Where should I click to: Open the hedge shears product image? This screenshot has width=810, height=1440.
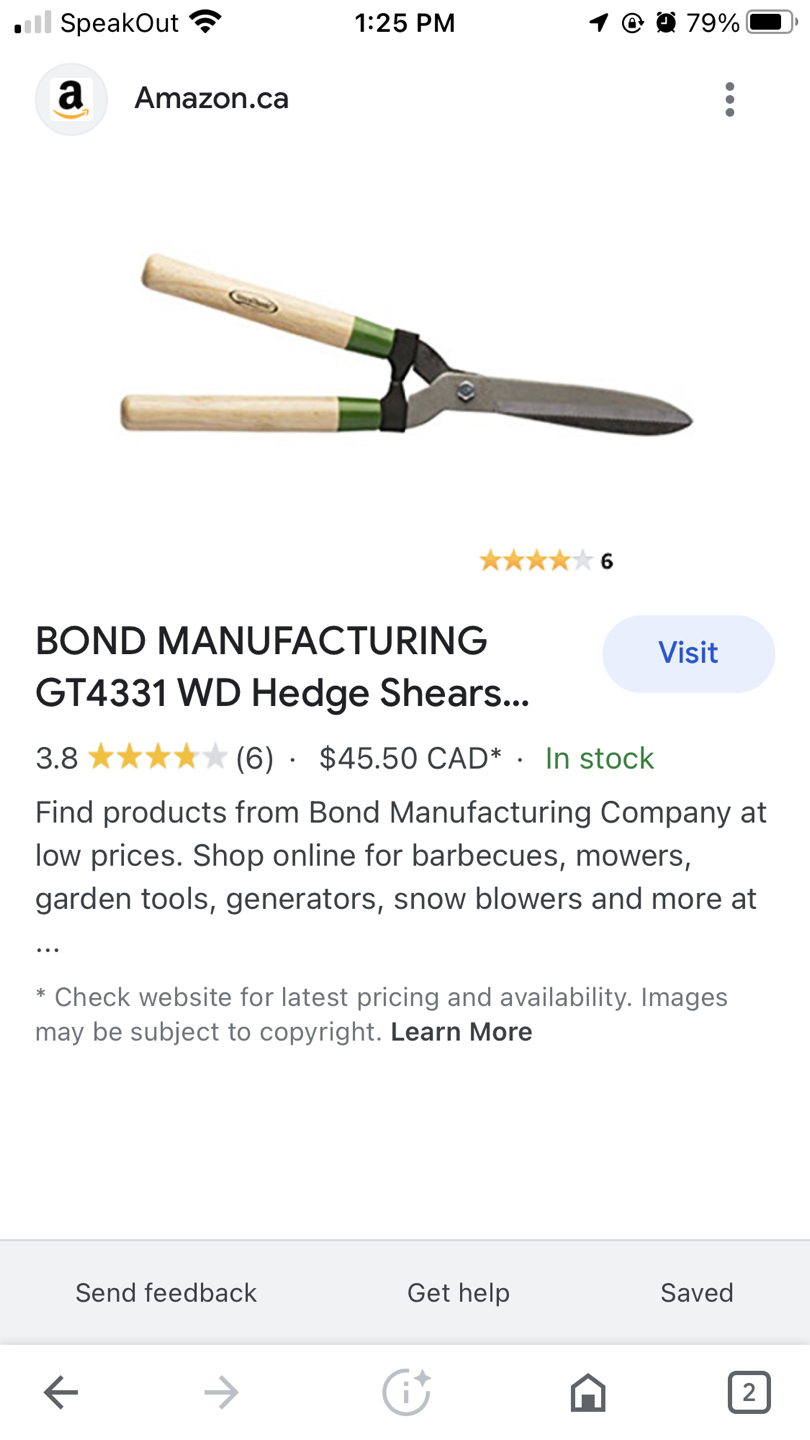point(406,345)
